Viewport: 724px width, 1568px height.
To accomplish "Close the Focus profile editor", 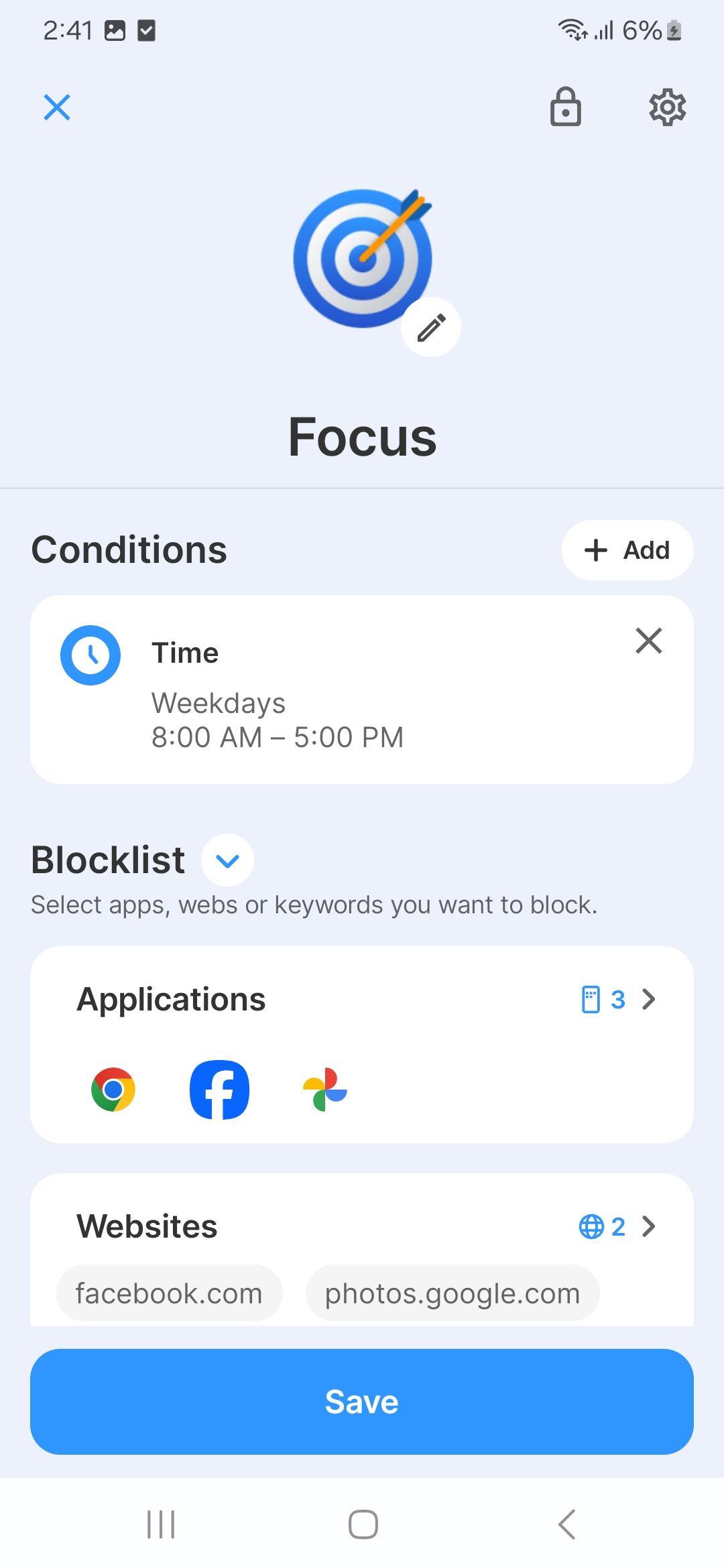I will tap(57, 107).
